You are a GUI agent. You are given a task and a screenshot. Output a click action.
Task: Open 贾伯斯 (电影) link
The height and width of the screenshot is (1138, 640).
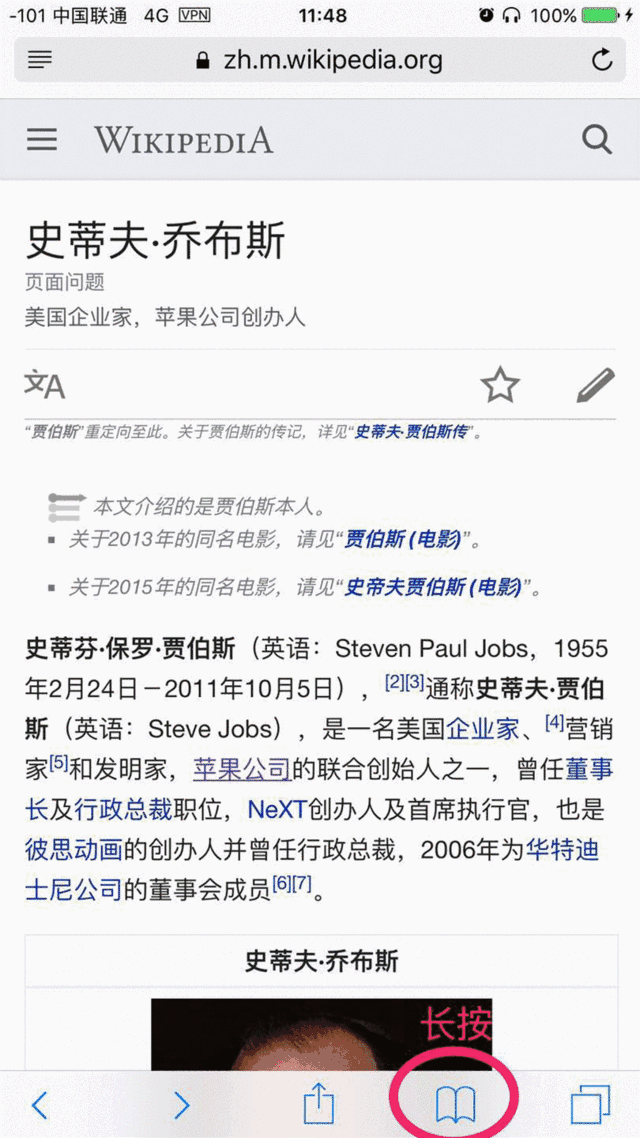click(403, 540)
